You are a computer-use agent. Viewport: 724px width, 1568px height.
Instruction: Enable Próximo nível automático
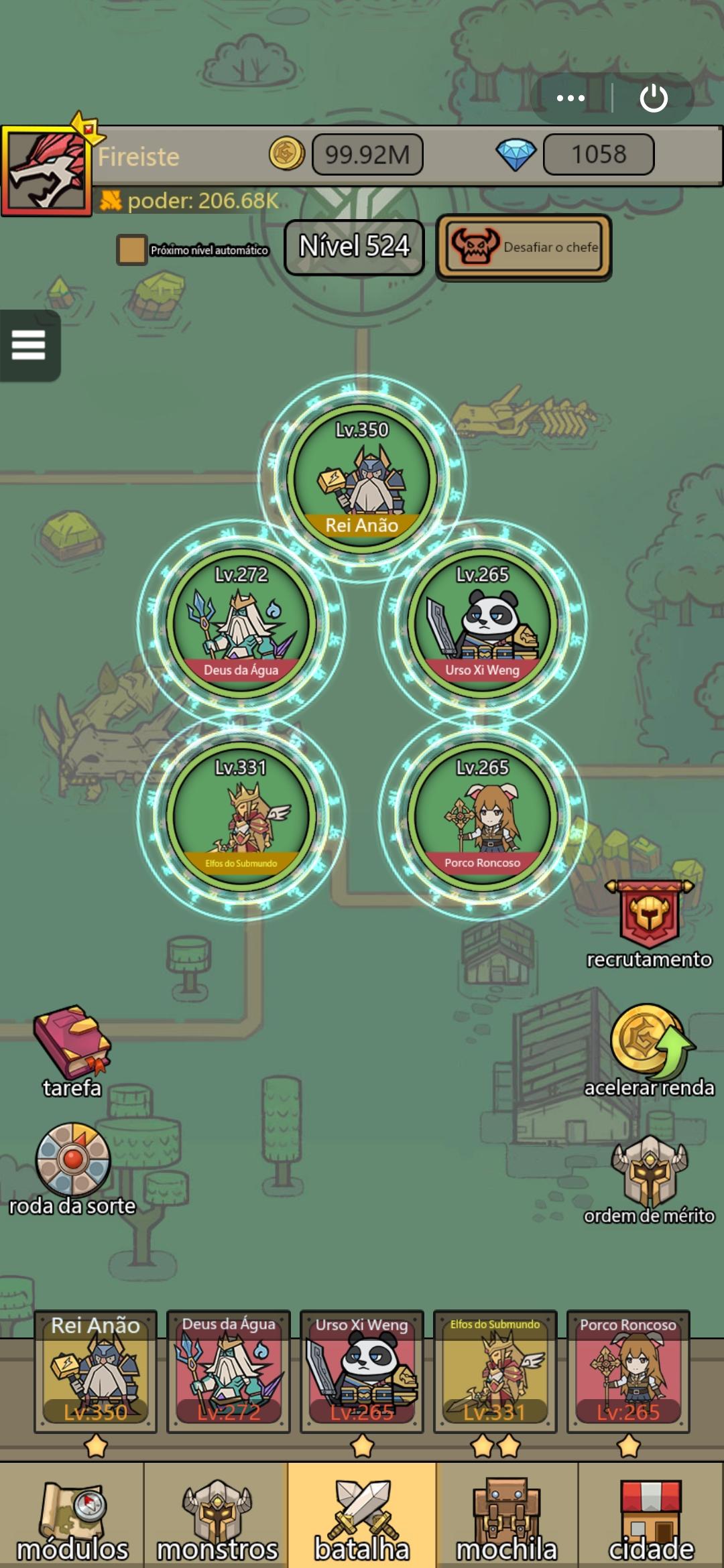coord(131,248)
